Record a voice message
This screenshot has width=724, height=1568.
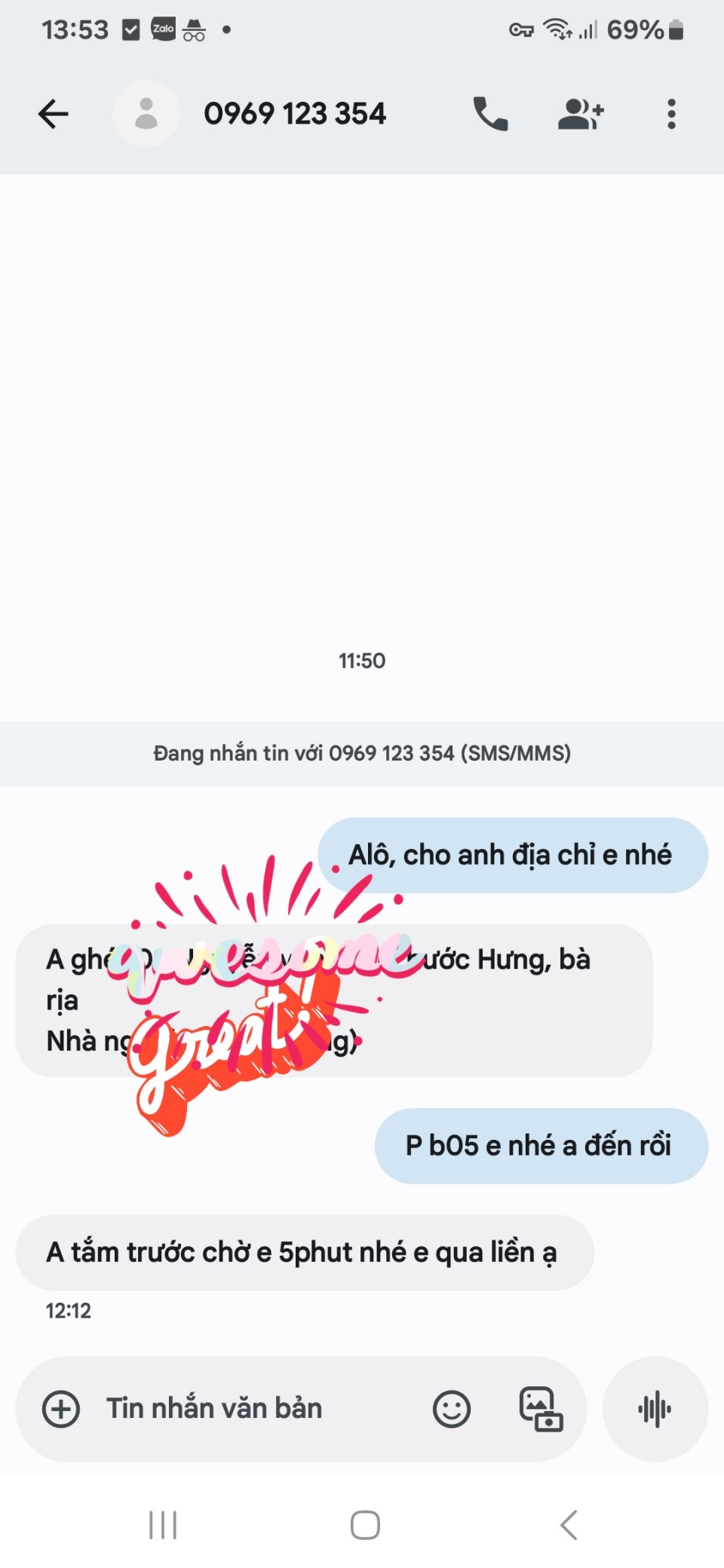(655, 1409)
